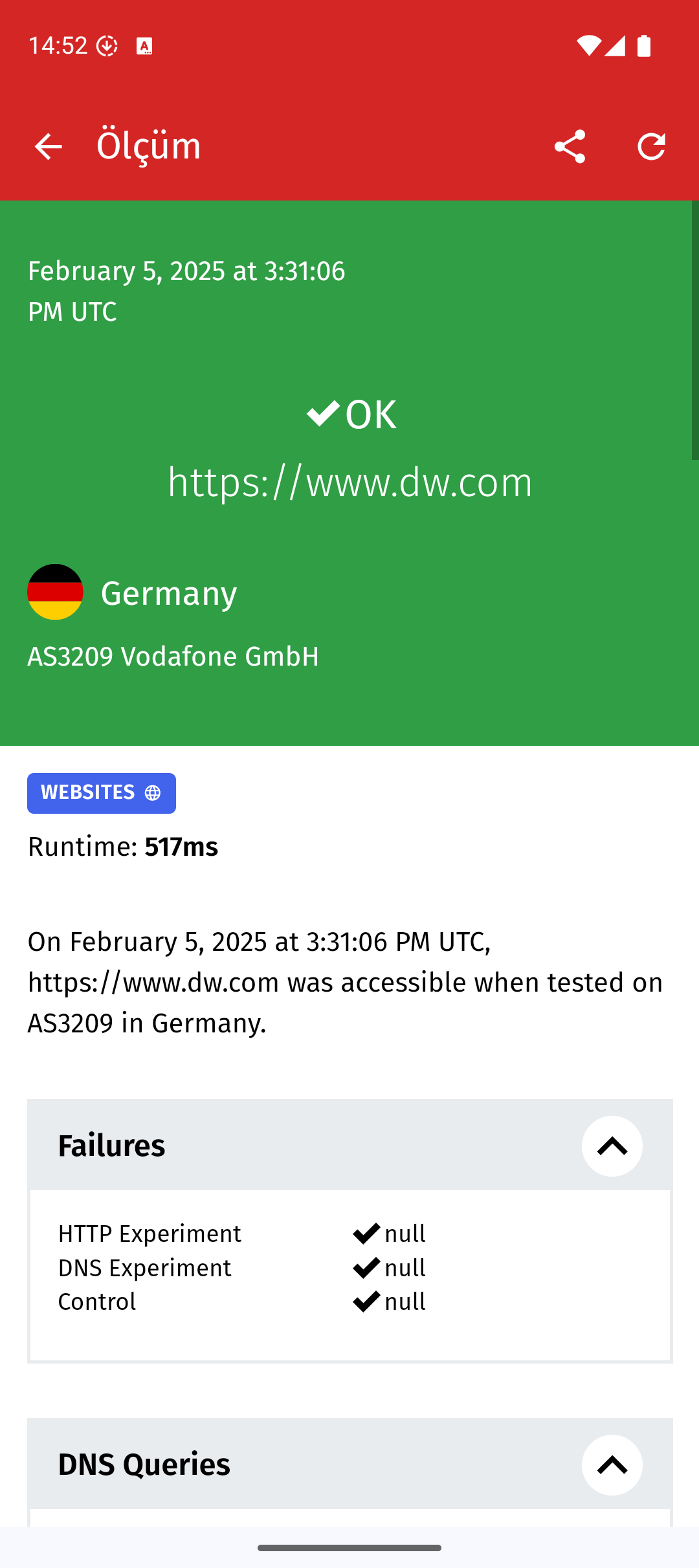Go back from the Ölçüm screen
Screen dimensions: 699x1568
(48, 146)
